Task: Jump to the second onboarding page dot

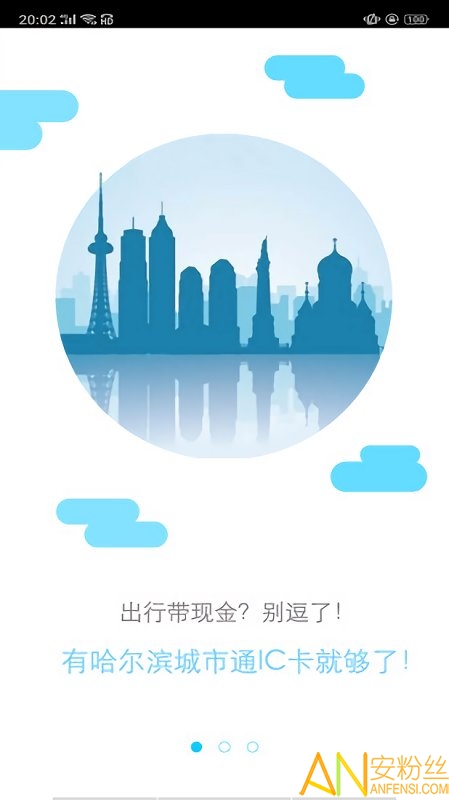Action: point(224,747)
